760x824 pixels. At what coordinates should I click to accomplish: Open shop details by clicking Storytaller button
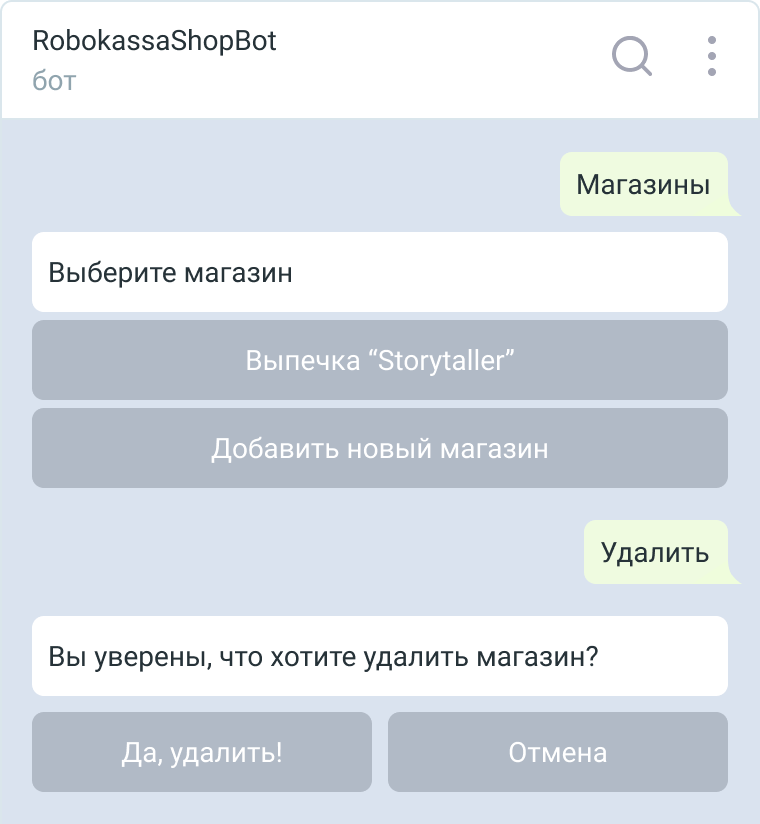[380, 362]
